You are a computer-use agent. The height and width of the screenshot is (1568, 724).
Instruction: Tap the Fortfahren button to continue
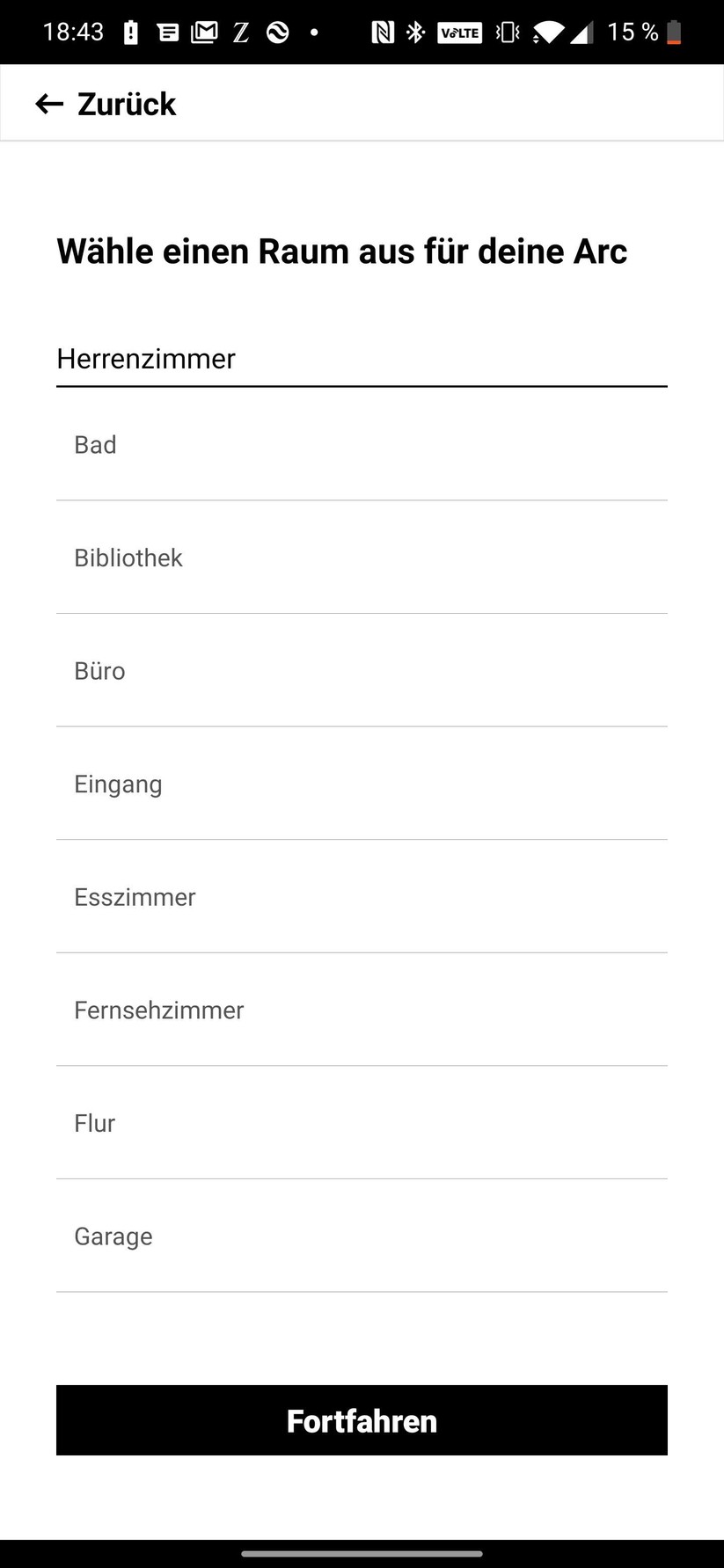[x=362, y=1420]
